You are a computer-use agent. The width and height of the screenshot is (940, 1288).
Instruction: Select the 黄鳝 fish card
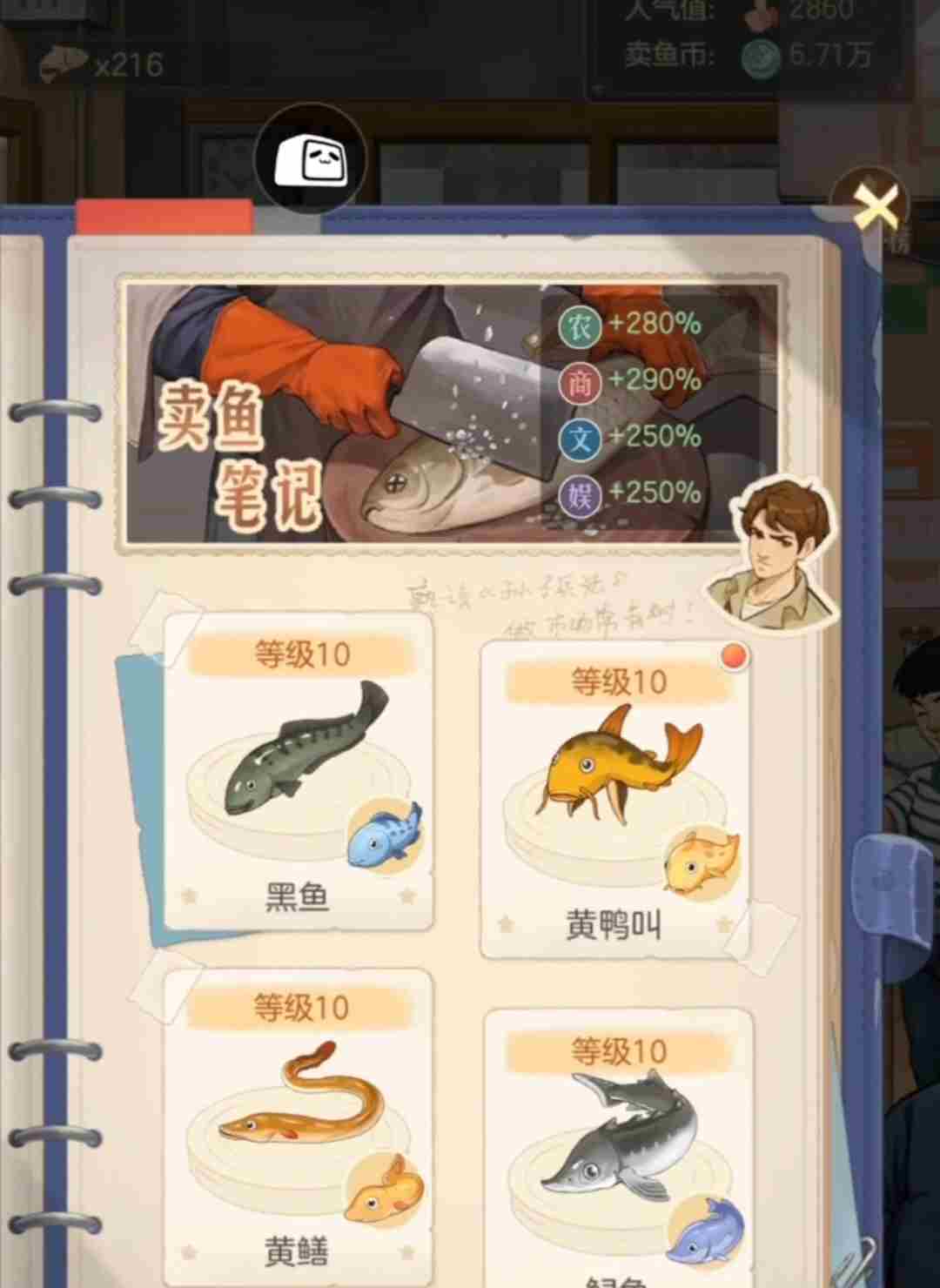(299, 1123)
